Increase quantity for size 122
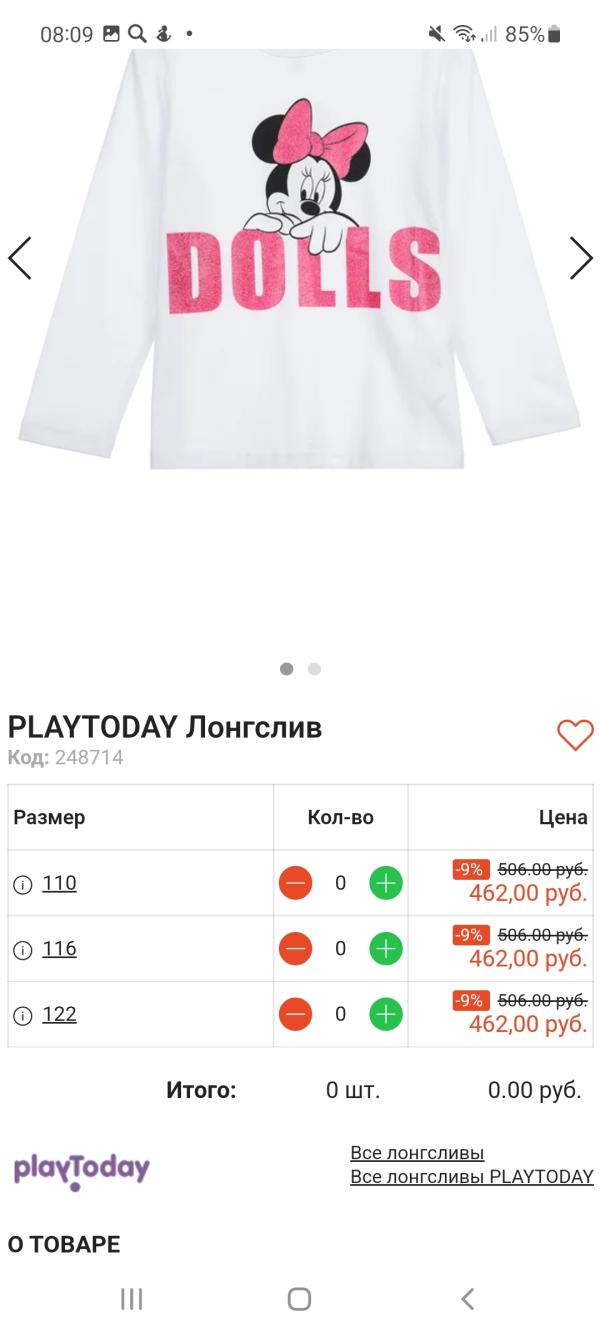This screenshot has width=600, height=1332. point(386,1014)
